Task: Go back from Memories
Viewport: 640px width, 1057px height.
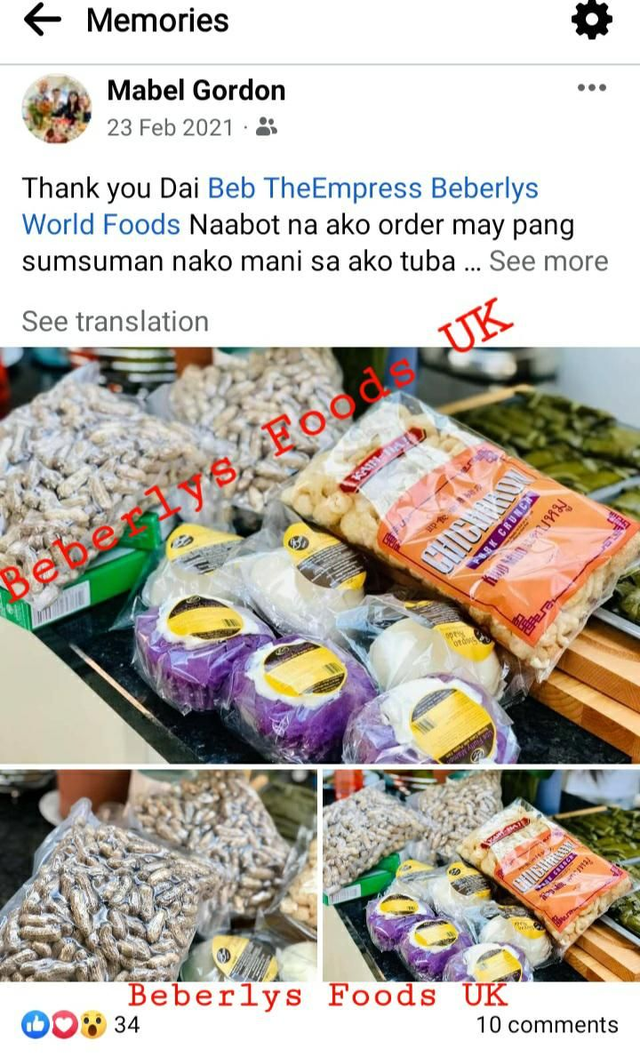Action: (42, 20)
